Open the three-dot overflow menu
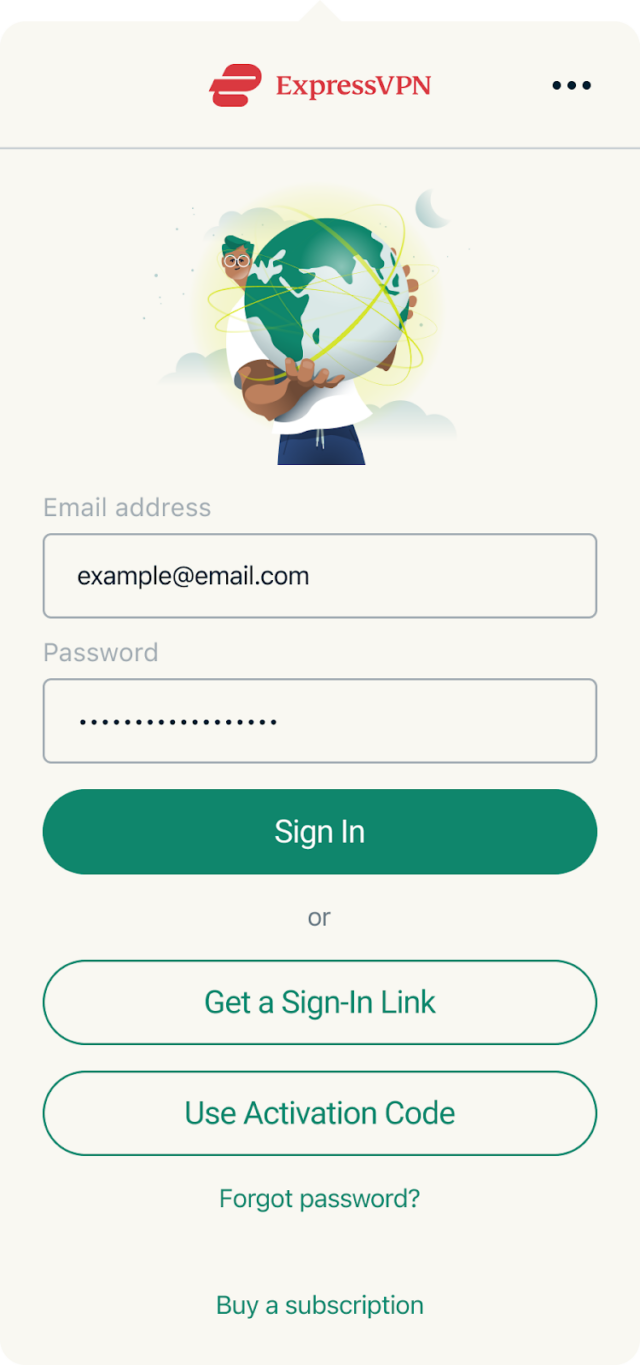The image size is (640, 1365). [x=571, y=86]
